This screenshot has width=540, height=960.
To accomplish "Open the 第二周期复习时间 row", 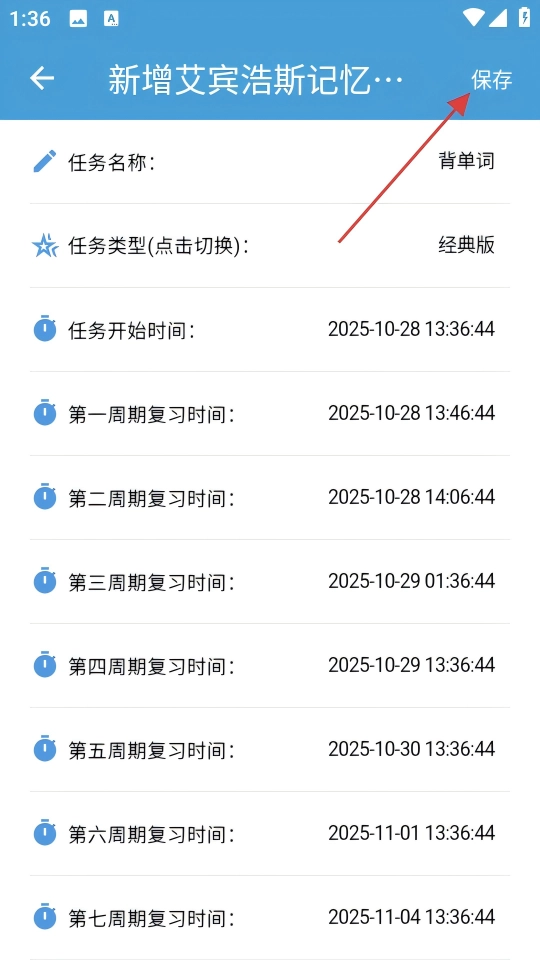I will pyautogui.click(x=270, y=498).
